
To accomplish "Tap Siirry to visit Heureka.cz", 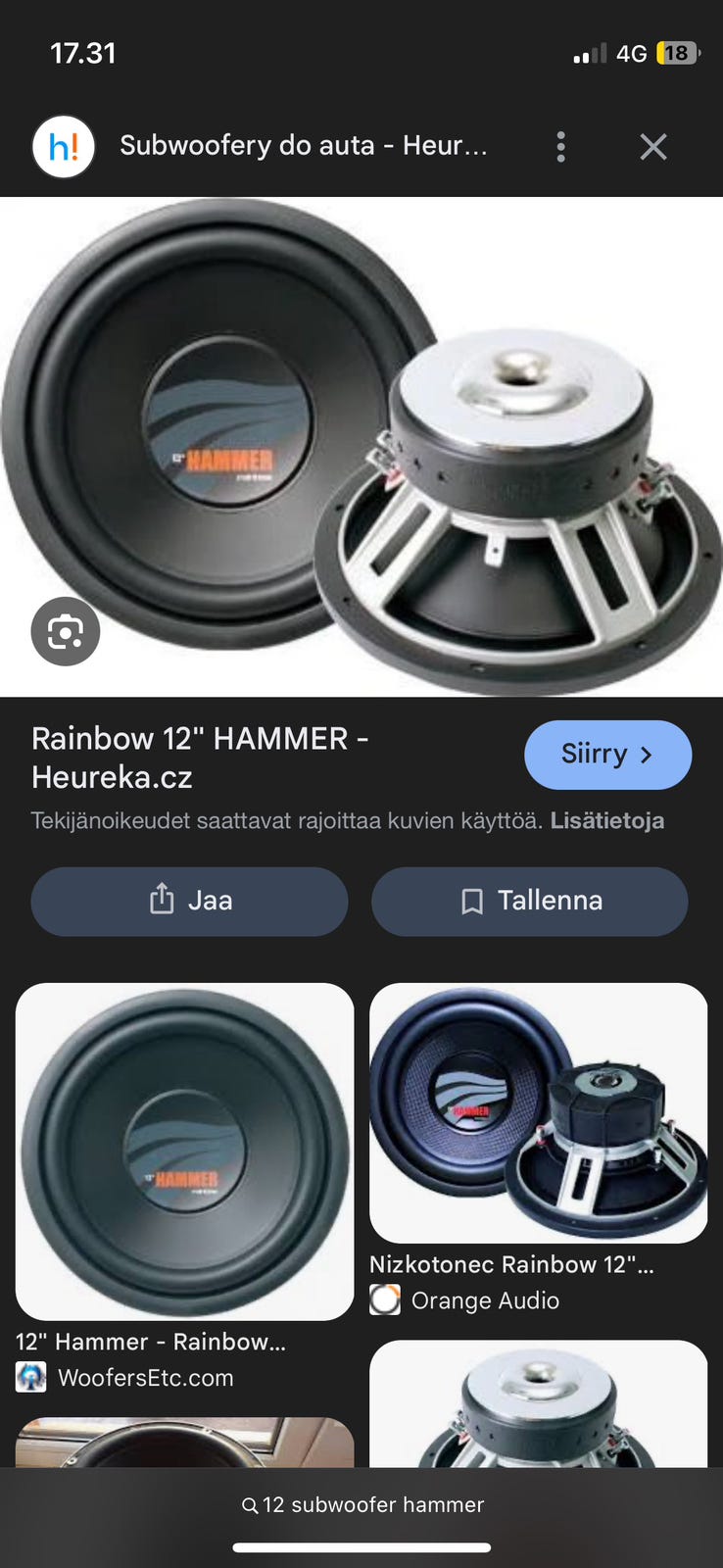I will (607, 755).
